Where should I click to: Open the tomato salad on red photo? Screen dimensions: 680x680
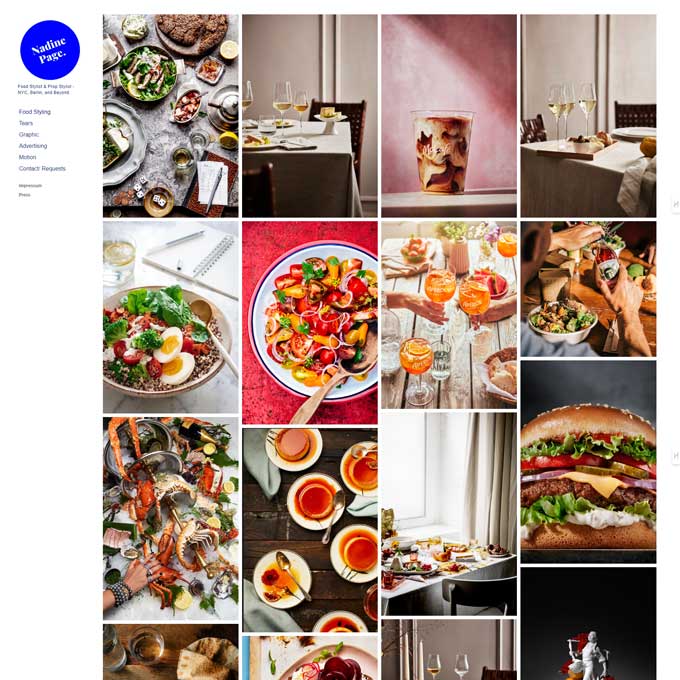[x=309, y=322]
